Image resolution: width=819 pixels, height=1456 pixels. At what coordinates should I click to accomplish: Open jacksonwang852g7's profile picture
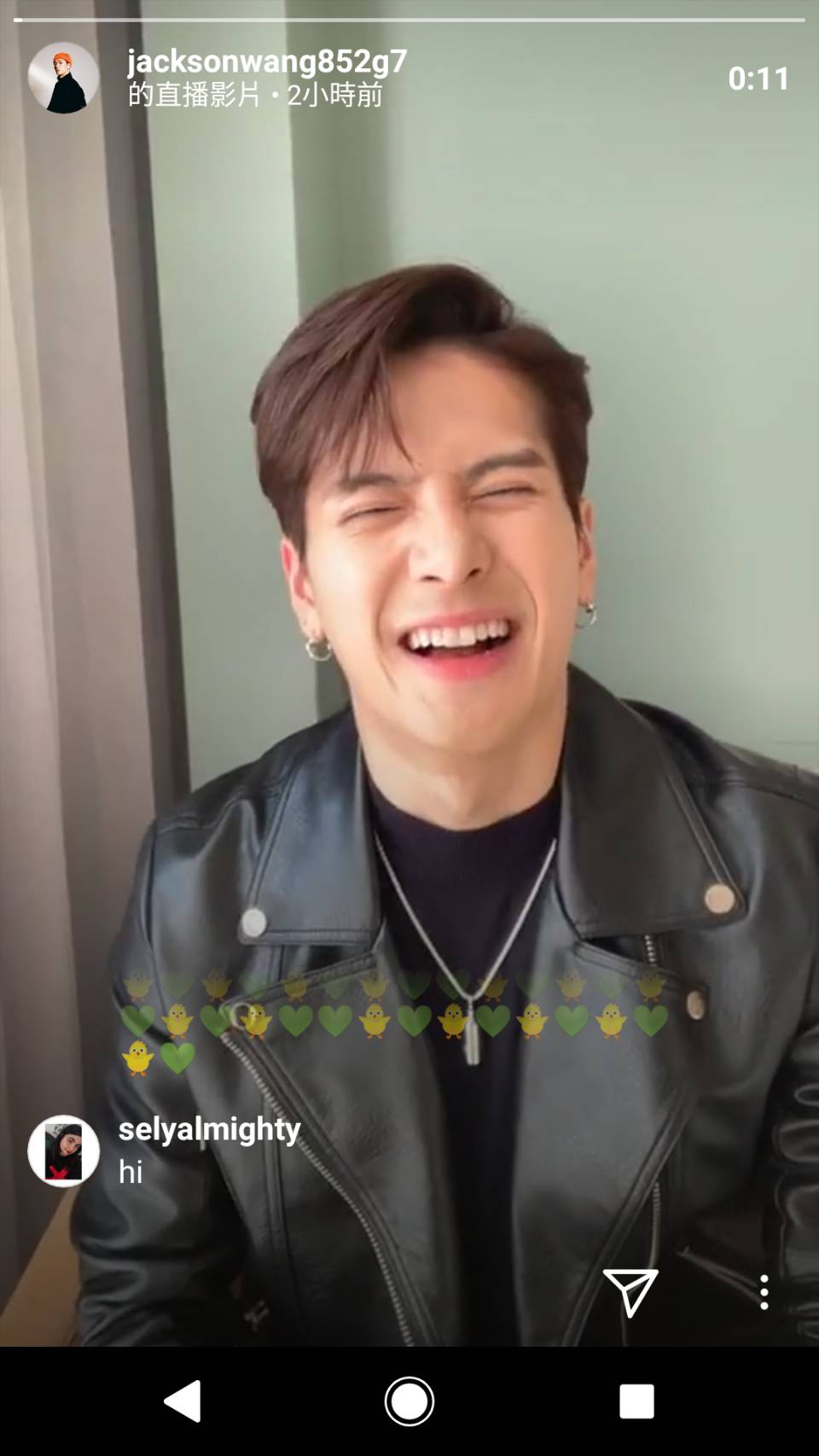tap(63, 78)
